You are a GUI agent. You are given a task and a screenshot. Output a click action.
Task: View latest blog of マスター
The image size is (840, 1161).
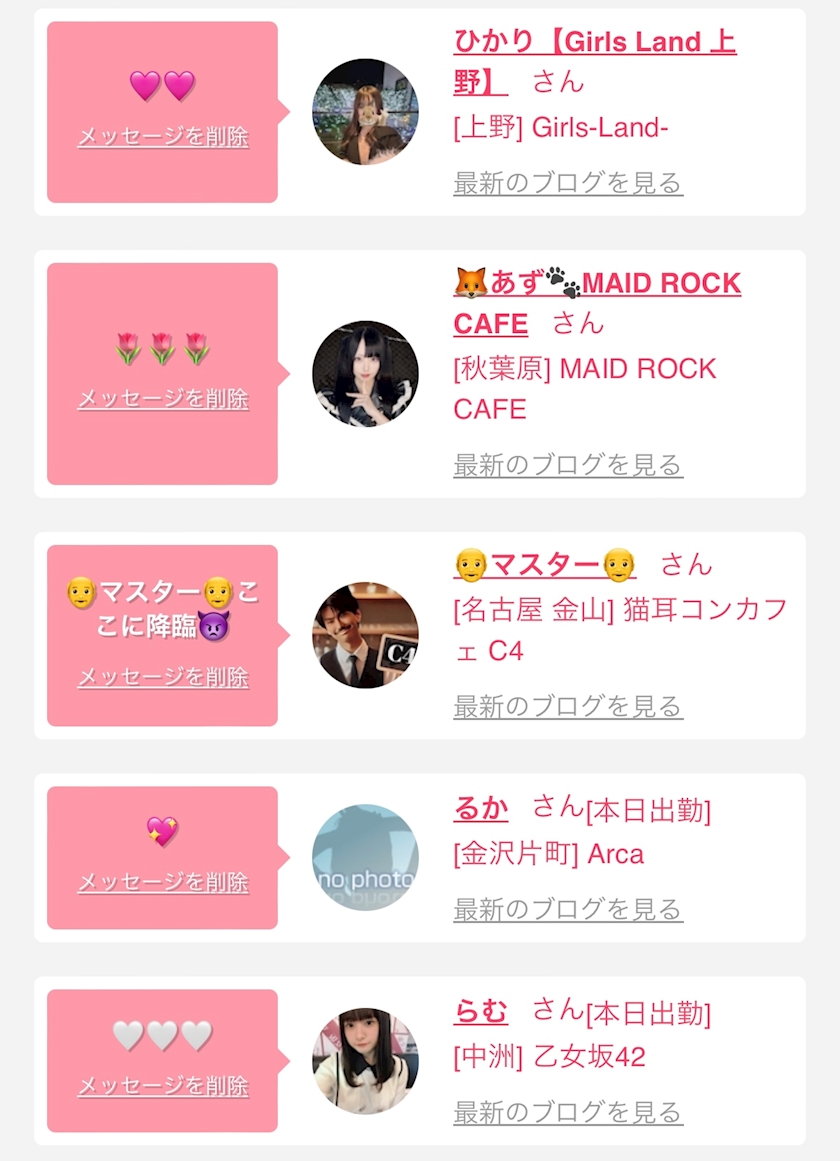pos(568,706)
